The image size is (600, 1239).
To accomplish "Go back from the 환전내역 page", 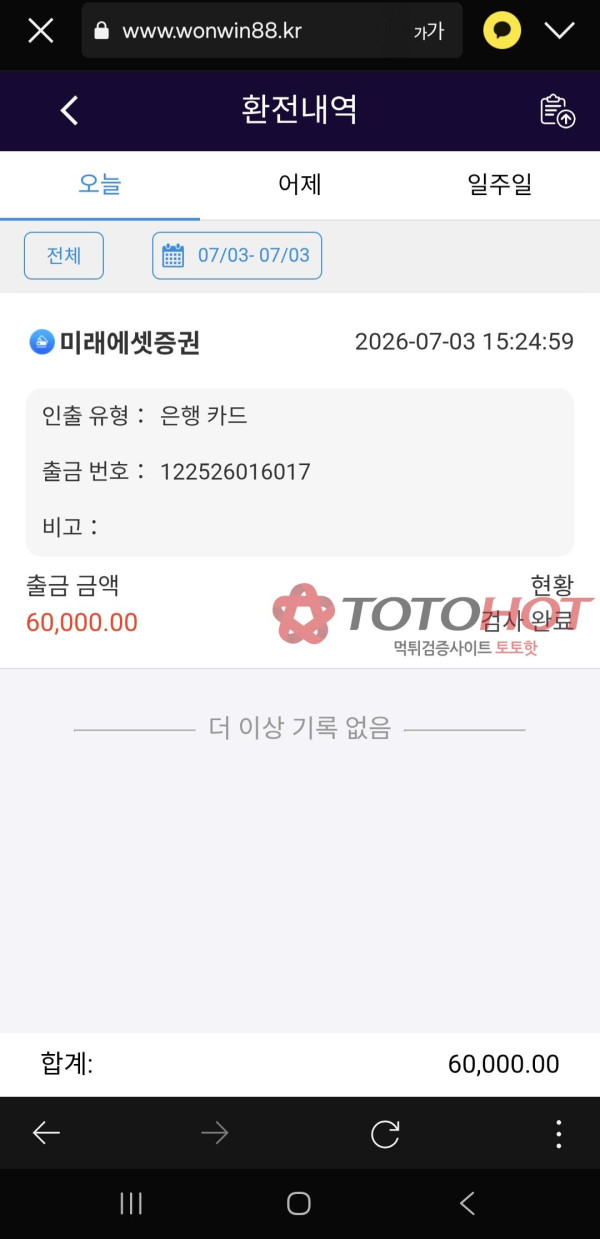I will [x=69, y=110].
